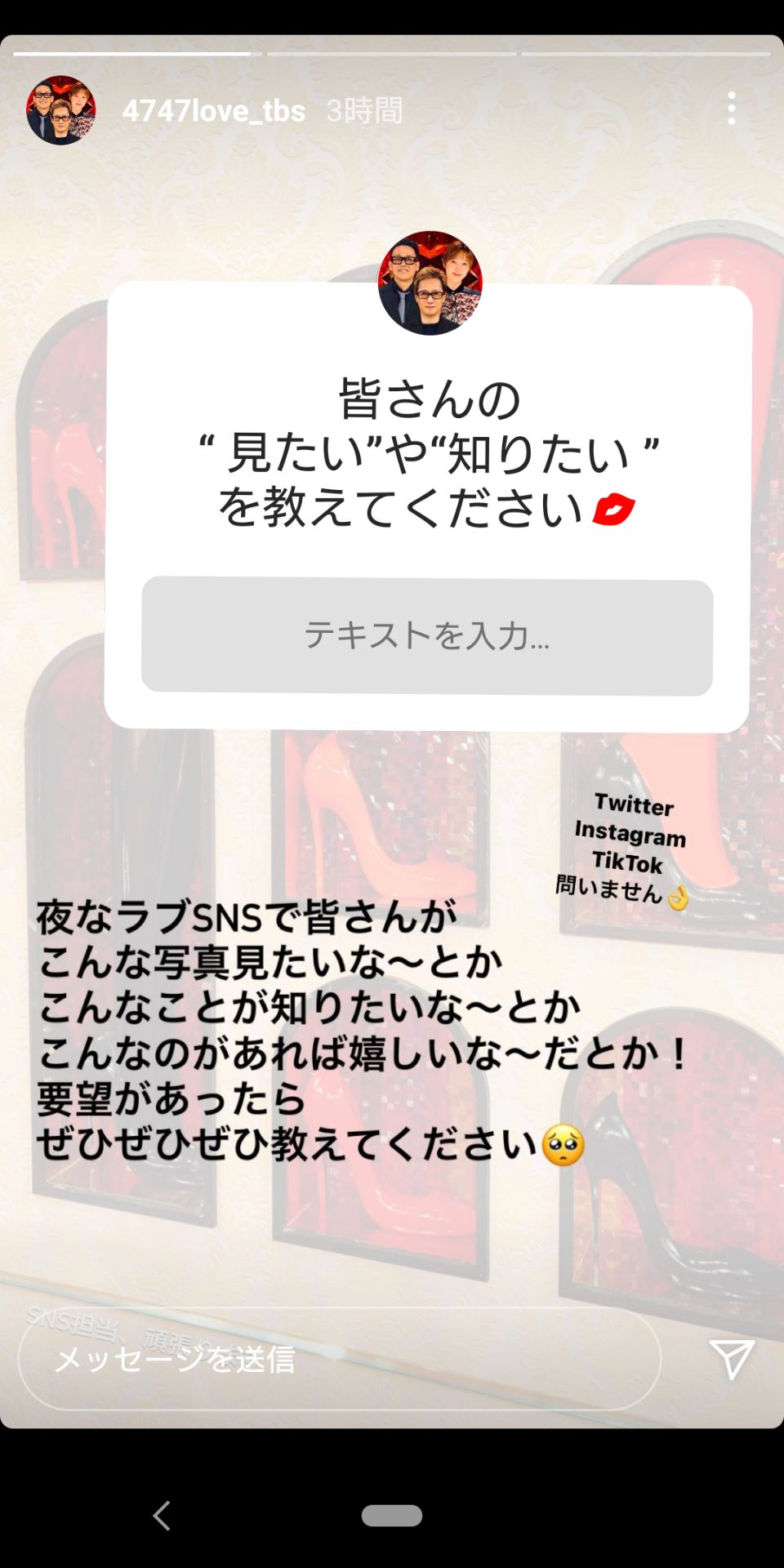
Task: Open the story's three-dot overflow menu
Action: click(731, 109)
